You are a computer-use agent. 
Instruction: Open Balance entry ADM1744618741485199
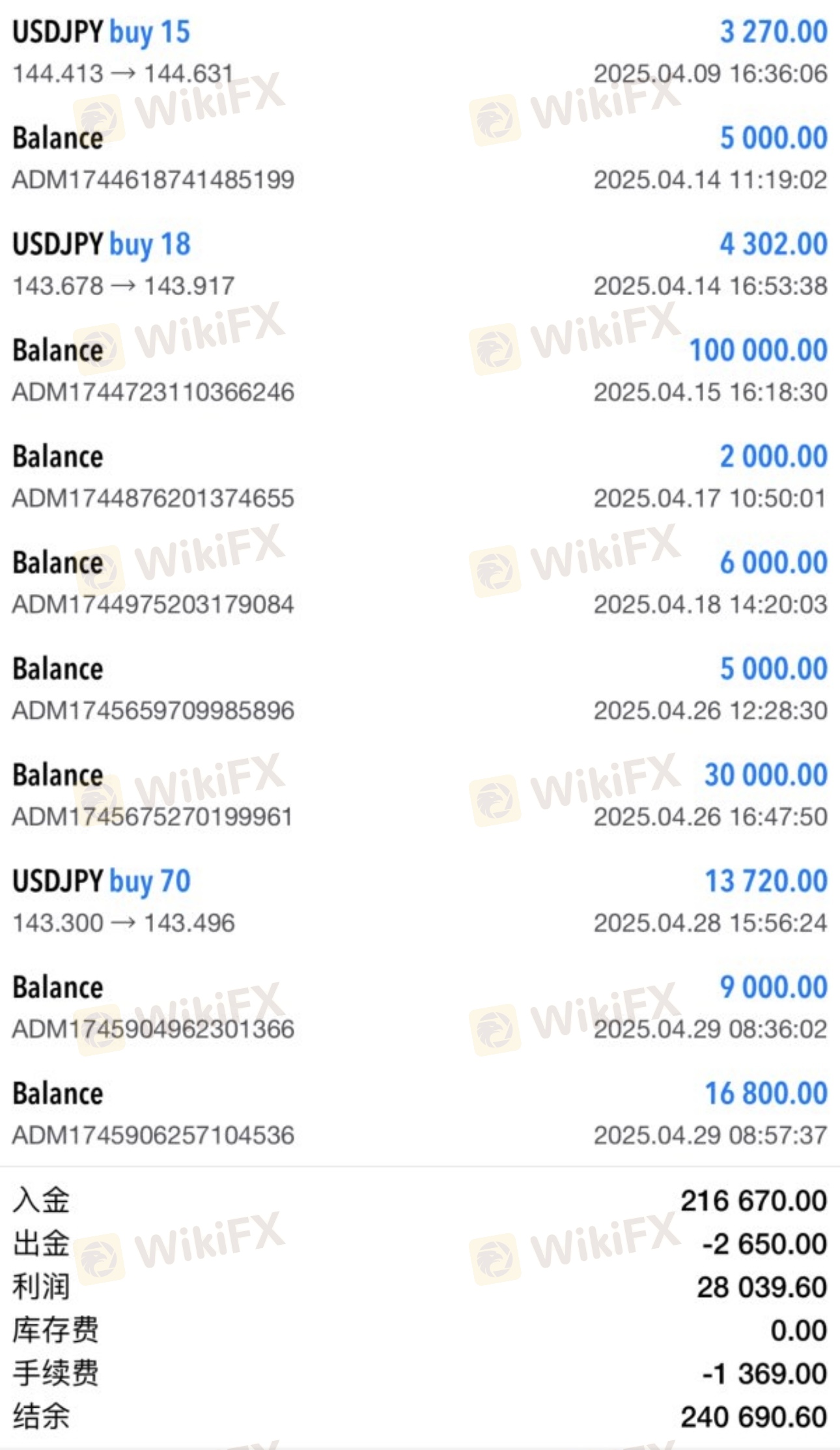pyautogui.click(x=420, y=158)
